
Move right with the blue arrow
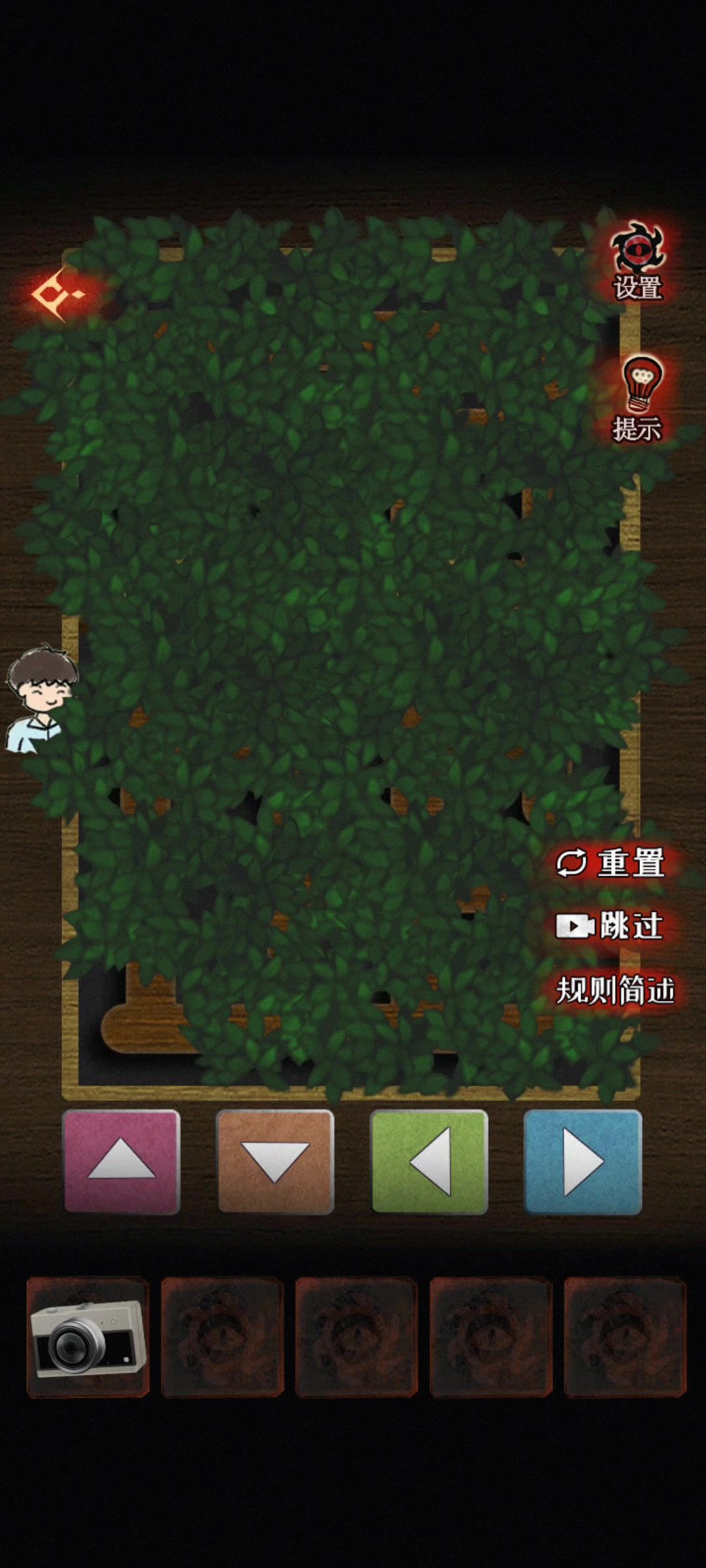tap(582, 1162)
